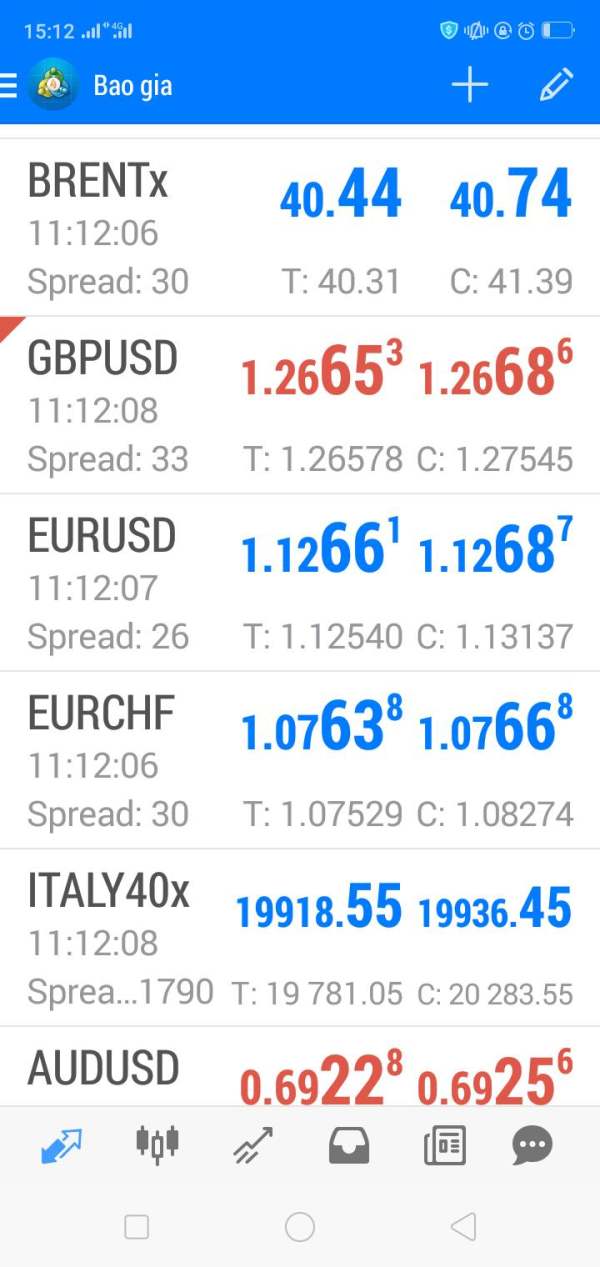Switch to the Quotes tab
The image size is (600, 1267).
click(62, 1145)
